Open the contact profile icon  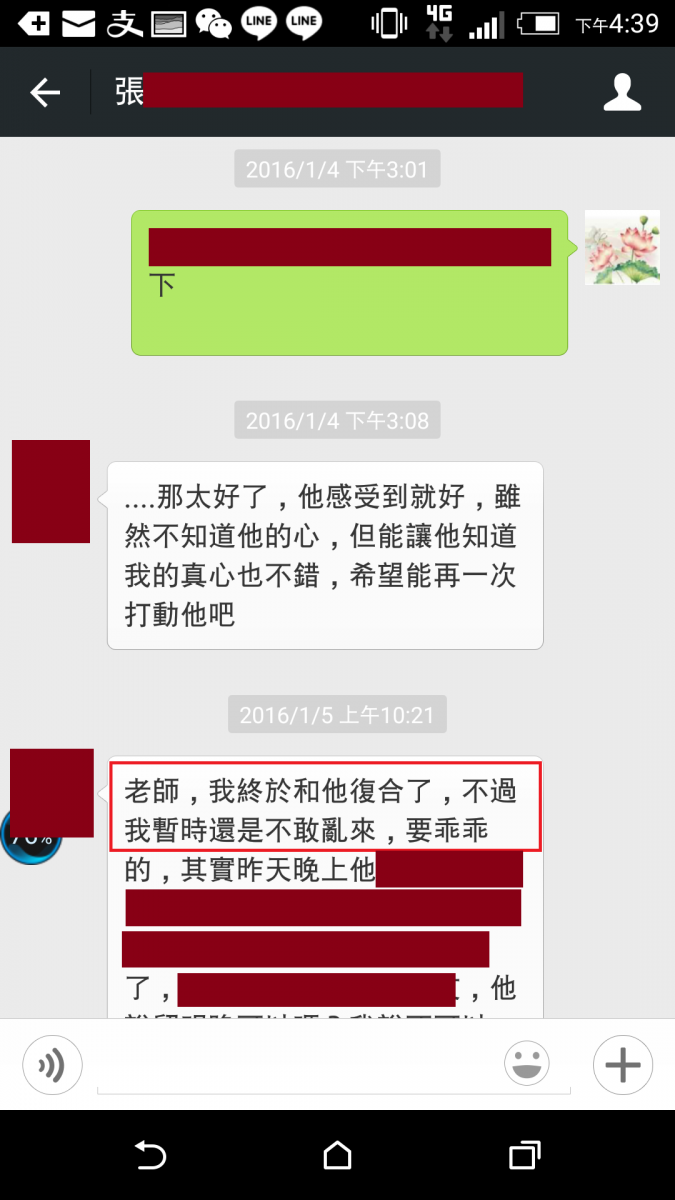(x=622, y=93)
